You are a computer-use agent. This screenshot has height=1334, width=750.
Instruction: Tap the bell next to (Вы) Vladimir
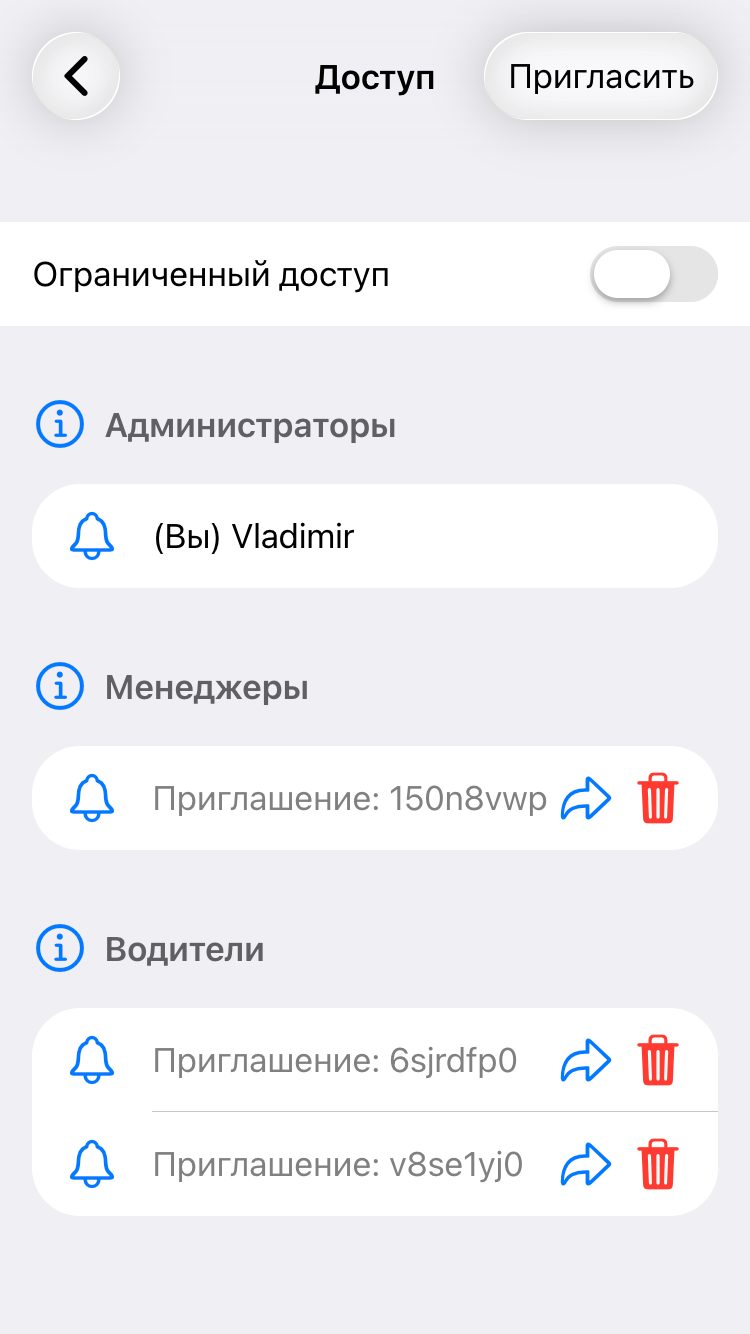(92, 537)
